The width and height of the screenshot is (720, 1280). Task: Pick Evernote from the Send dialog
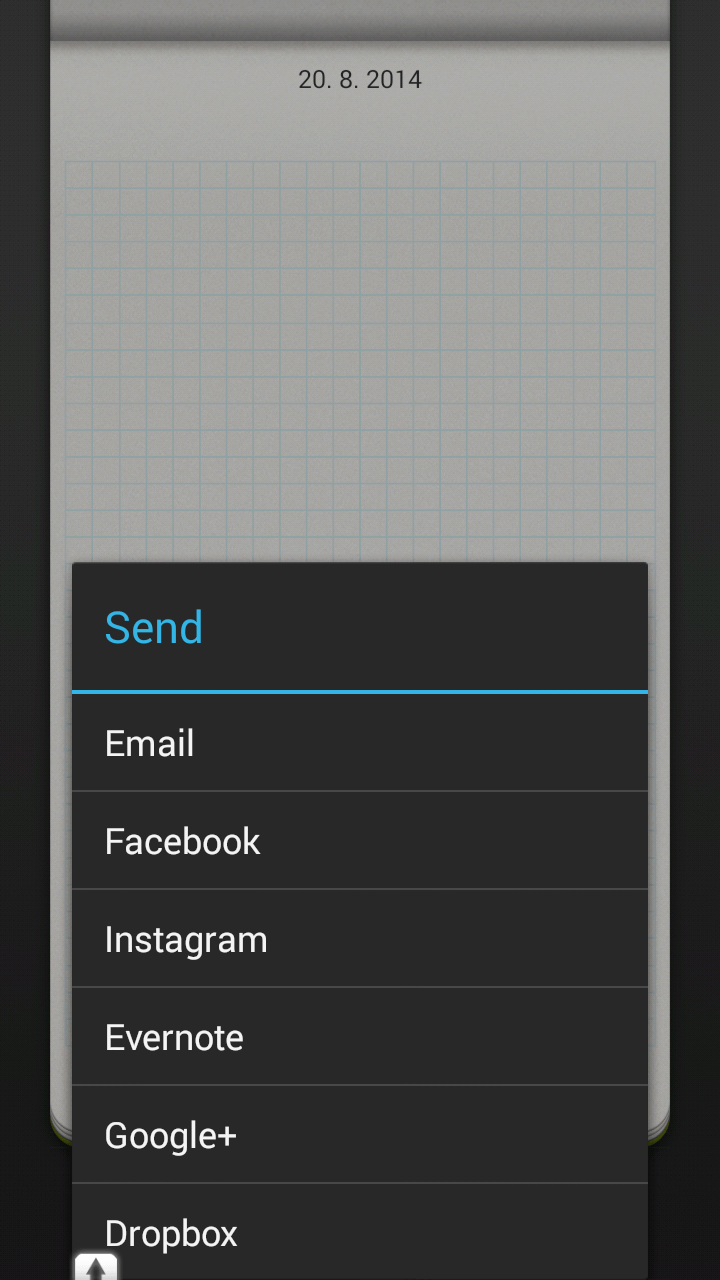click(360, 1037)
